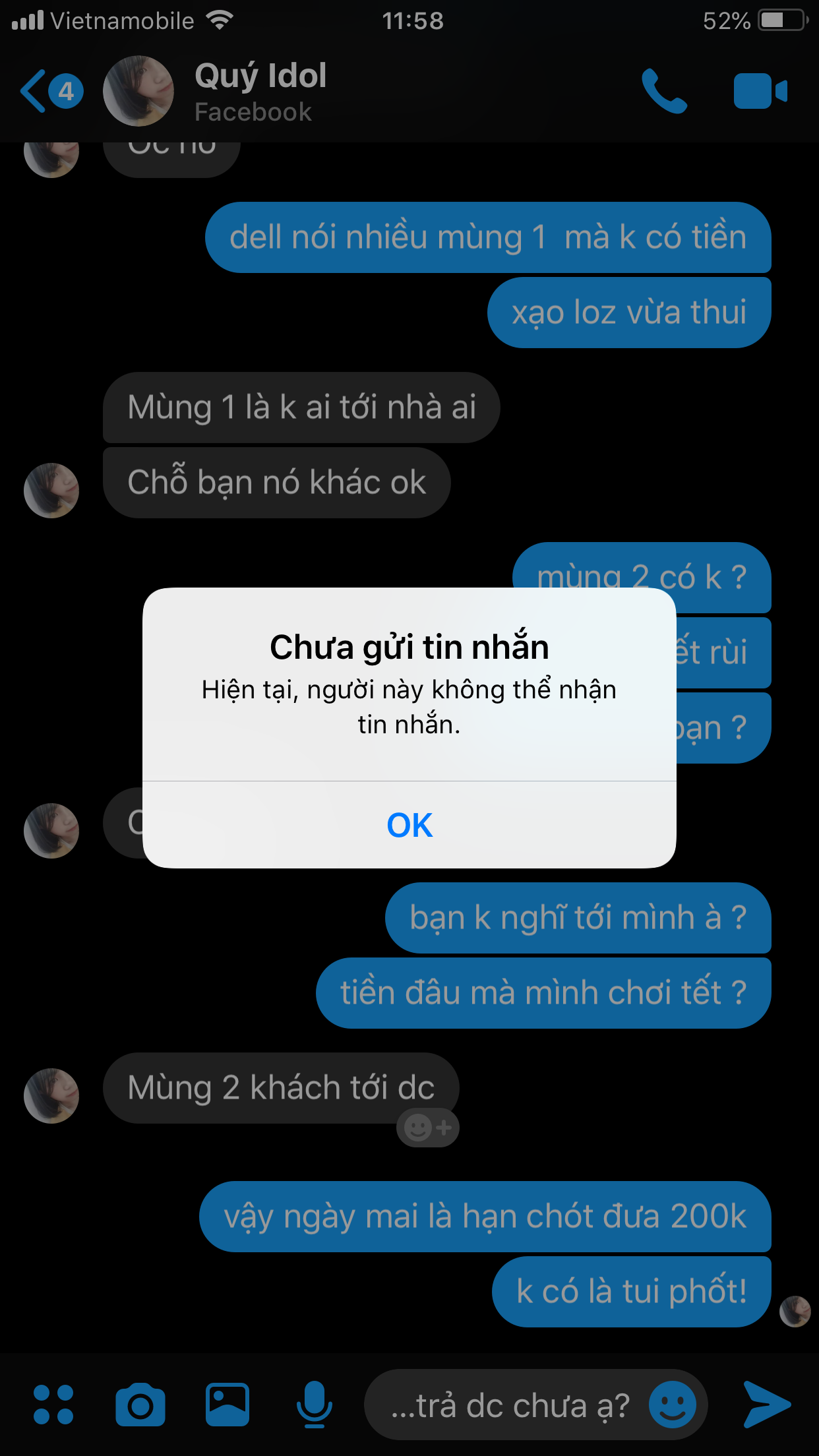
Task: Open the emoji picker in the text field
Action: click(673, 1405)
